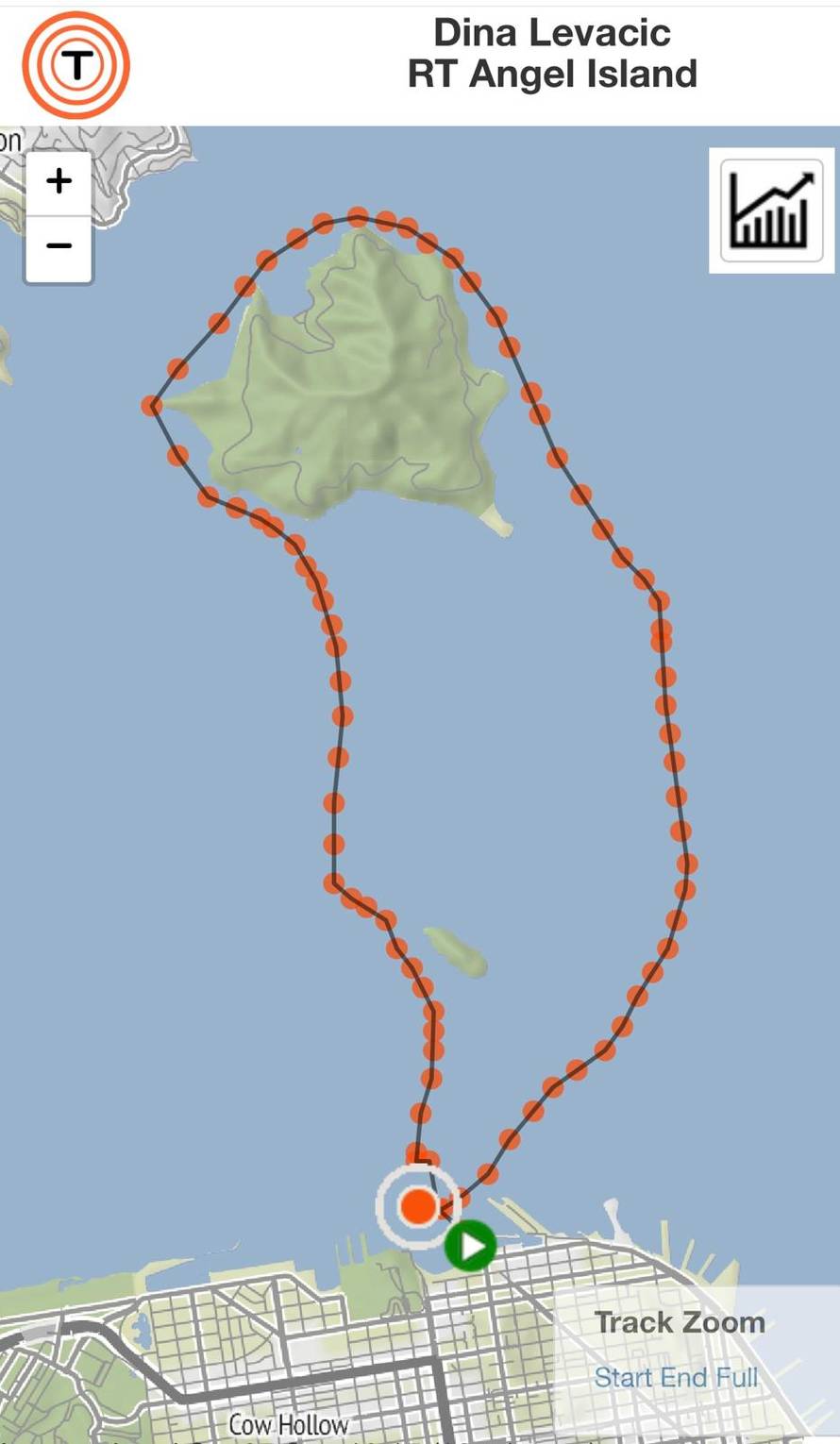Zoom in on the map

[59, 181]
